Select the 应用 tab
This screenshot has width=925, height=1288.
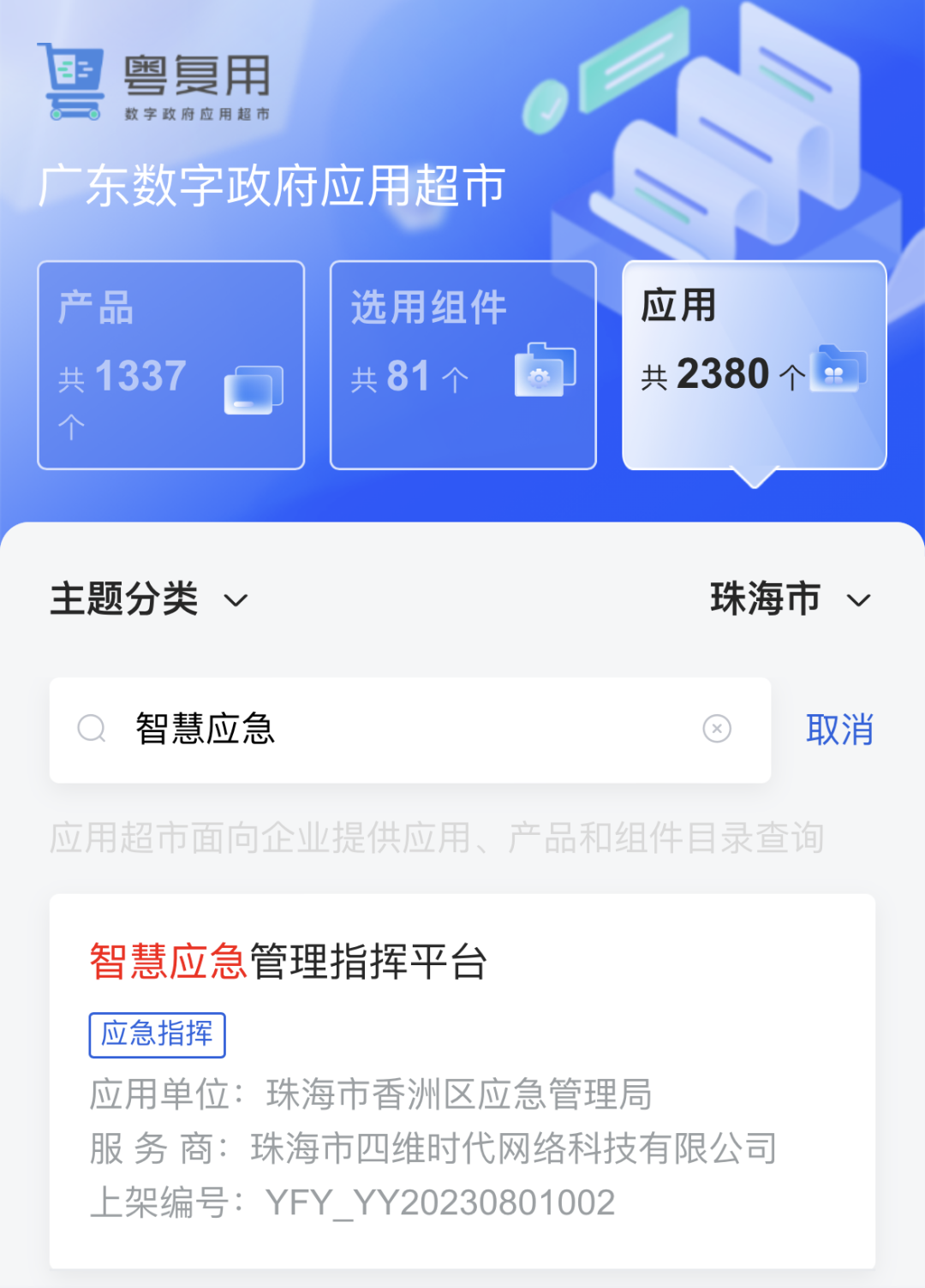point(754,366)
